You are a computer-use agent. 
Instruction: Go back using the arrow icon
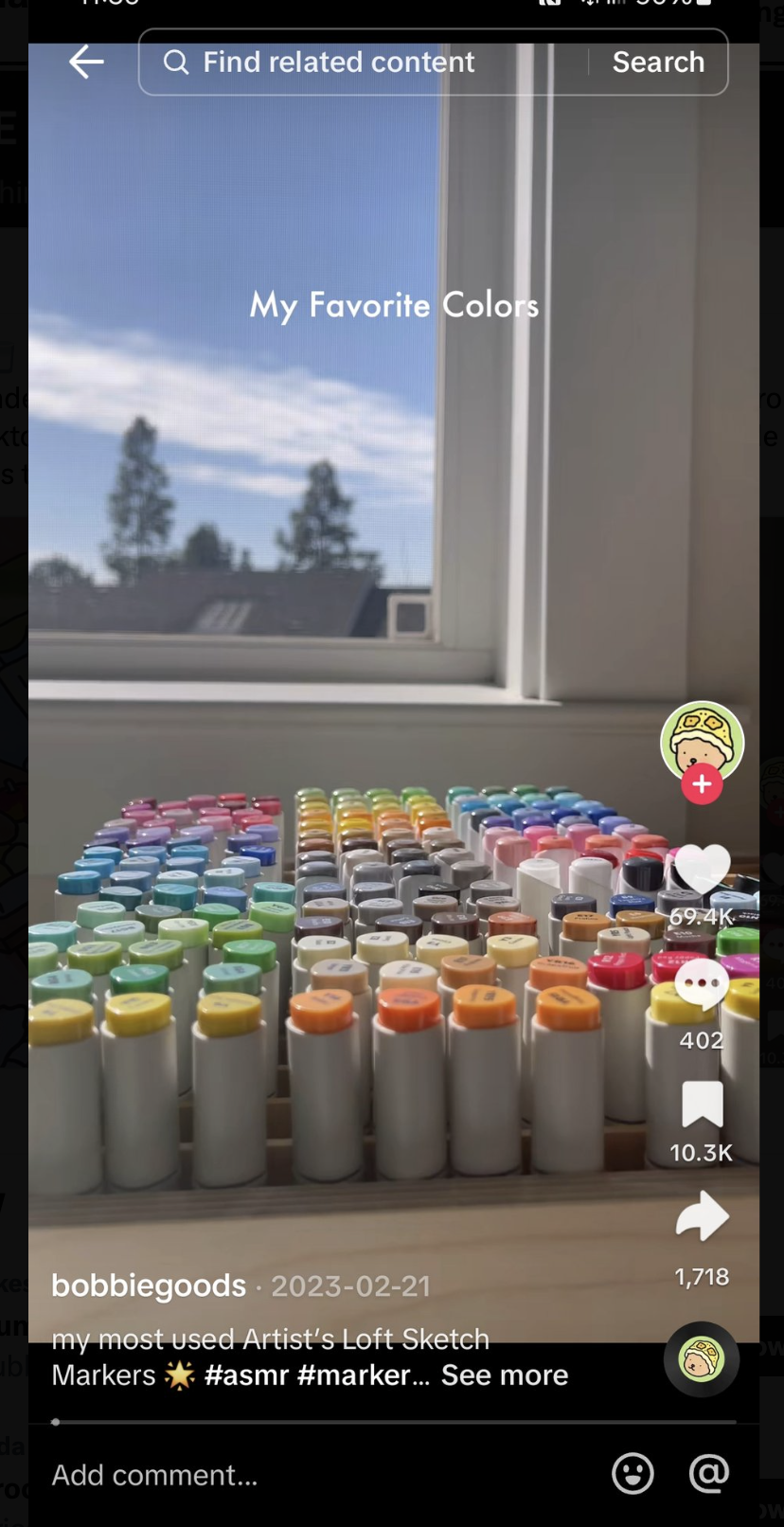(86, 63)
